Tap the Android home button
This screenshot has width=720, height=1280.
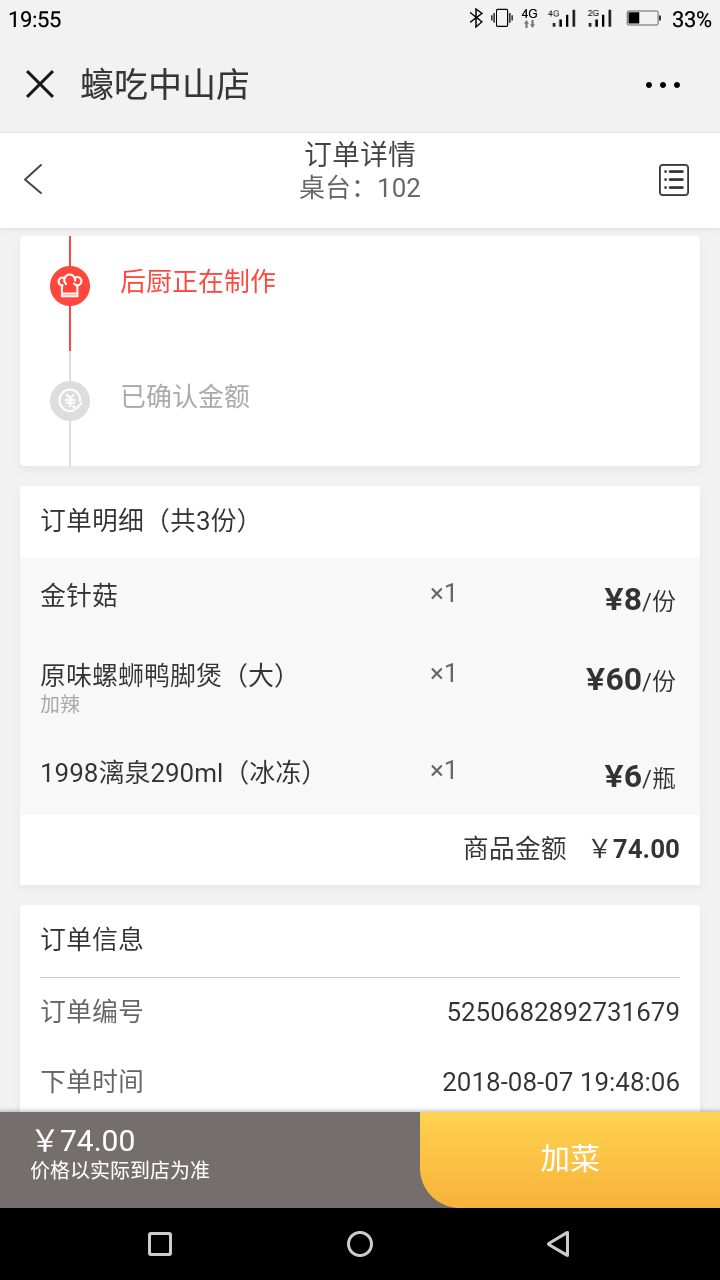(360, 1244)
